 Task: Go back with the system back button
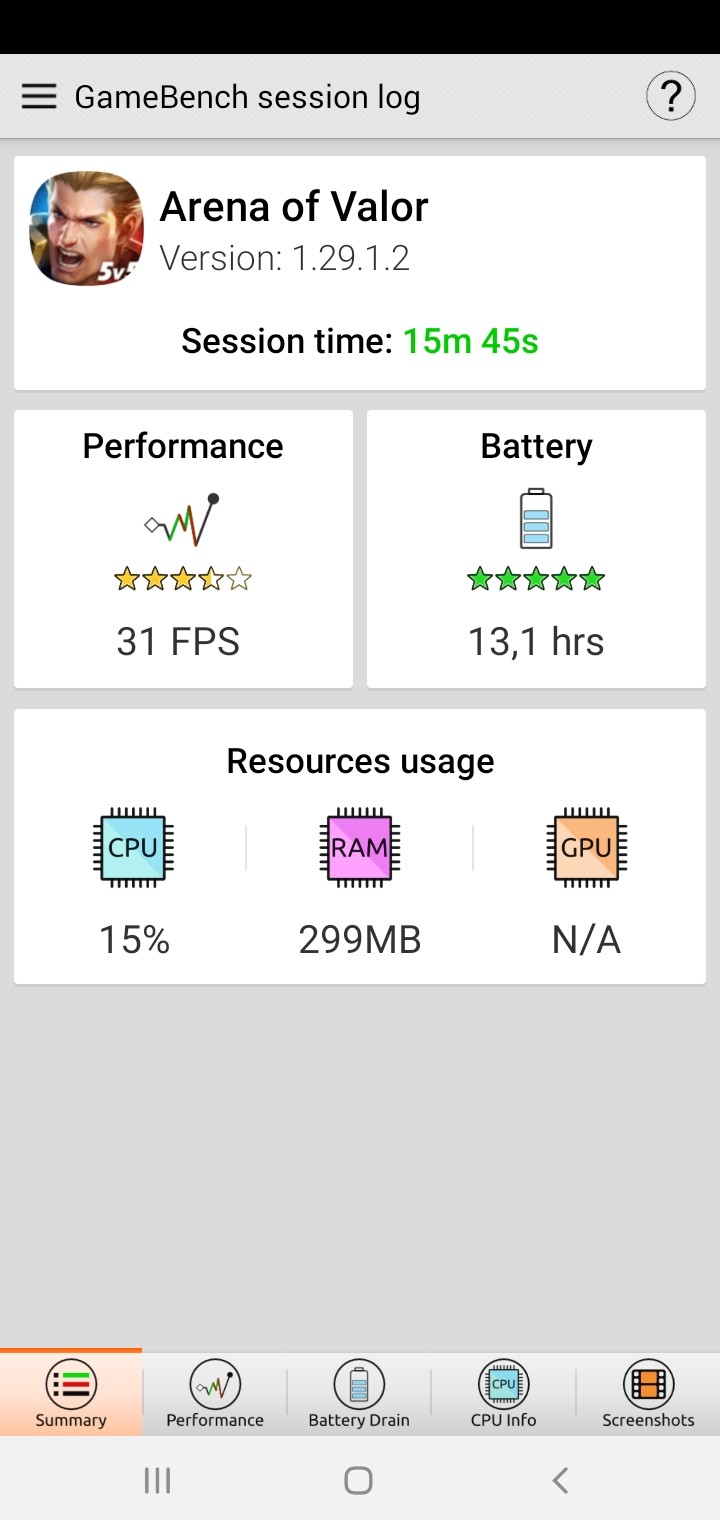561,1480
